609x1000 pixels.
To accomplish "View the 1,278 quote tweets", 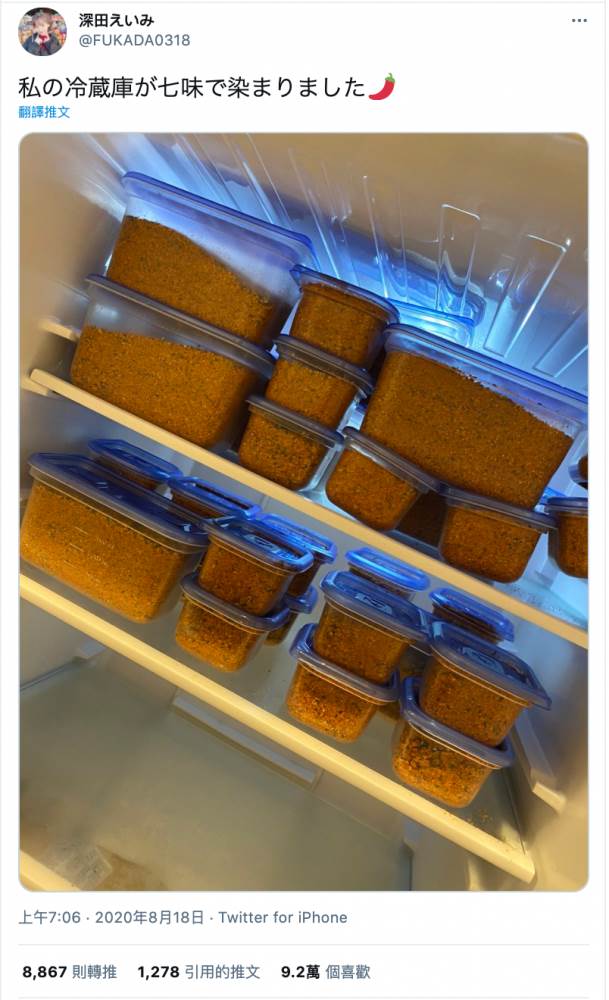I will [x=199, y=971].
